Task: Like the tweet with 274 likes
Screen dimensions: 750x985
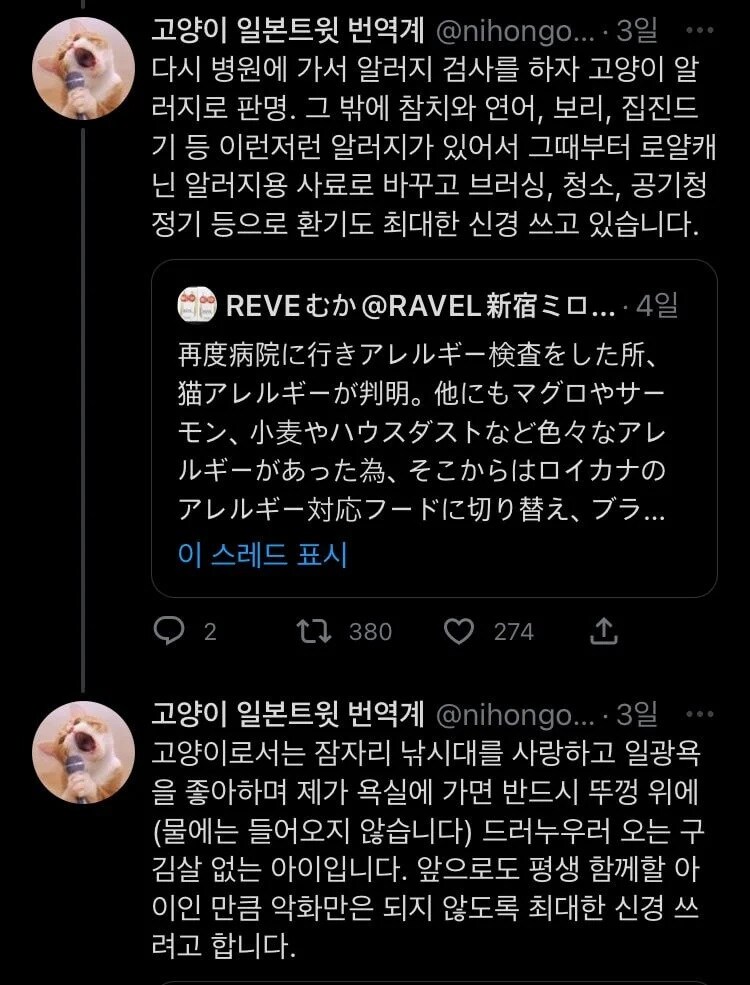Action: 458,631
